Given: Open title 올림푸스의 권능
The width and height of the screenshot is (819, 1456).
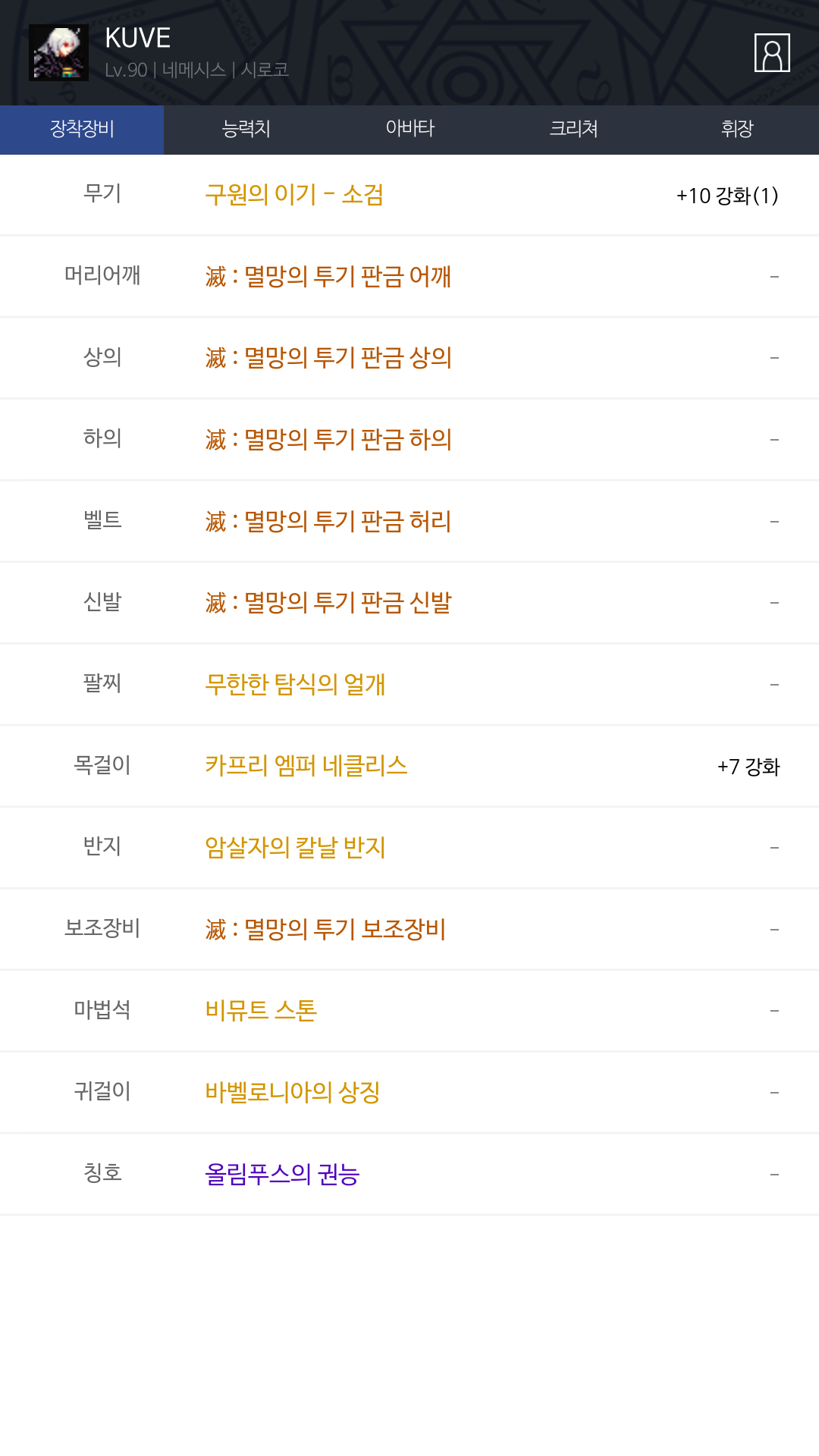Looking at the screenshot, I should pos(282,1175).
